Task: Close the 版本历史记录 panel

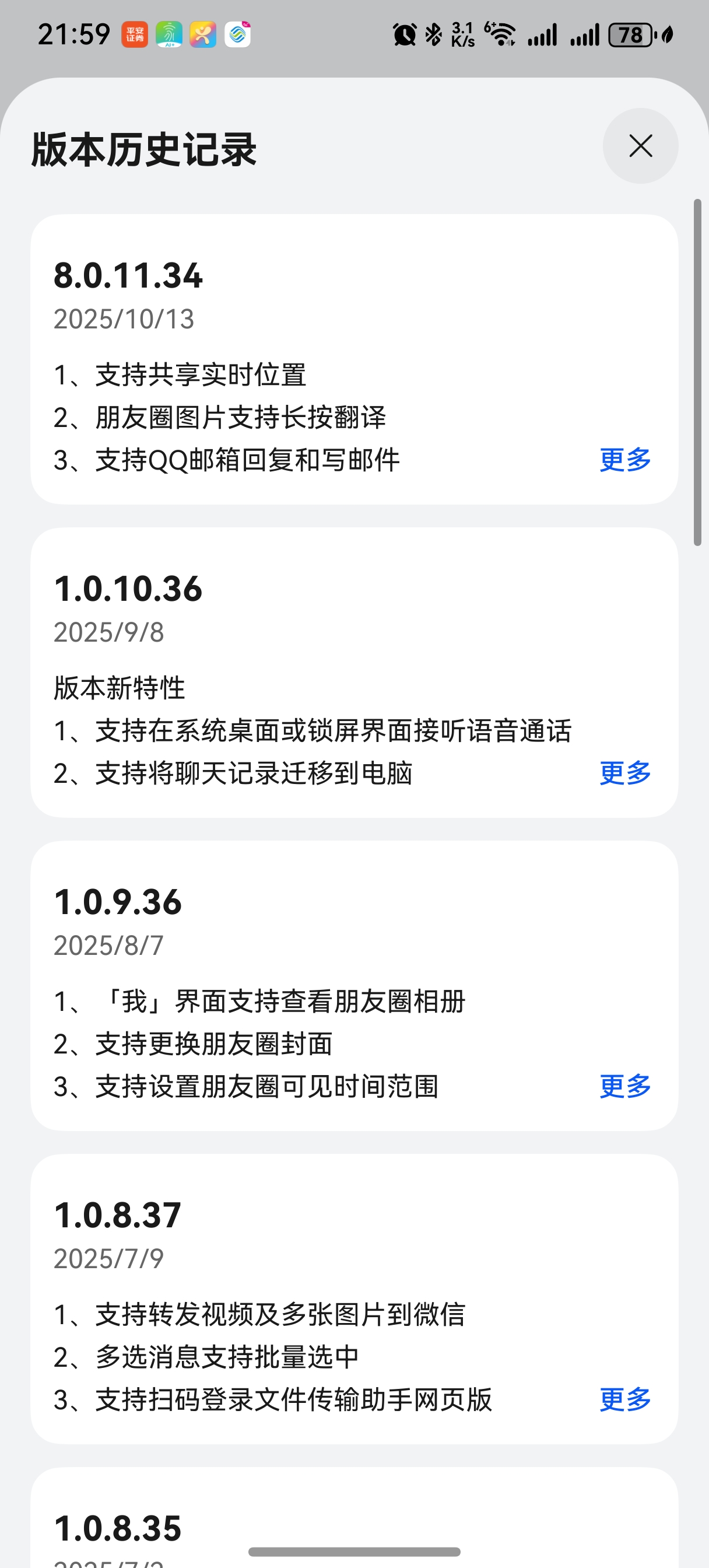Action: pyautogui.click(x=640, y=146)
